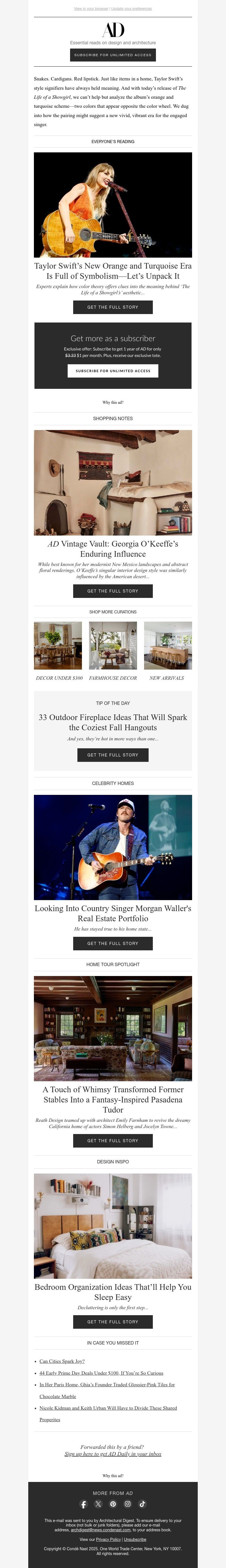Get the full story on Georgia O'Keeffe
The image size is (226, 1568).
pos(113,591)
